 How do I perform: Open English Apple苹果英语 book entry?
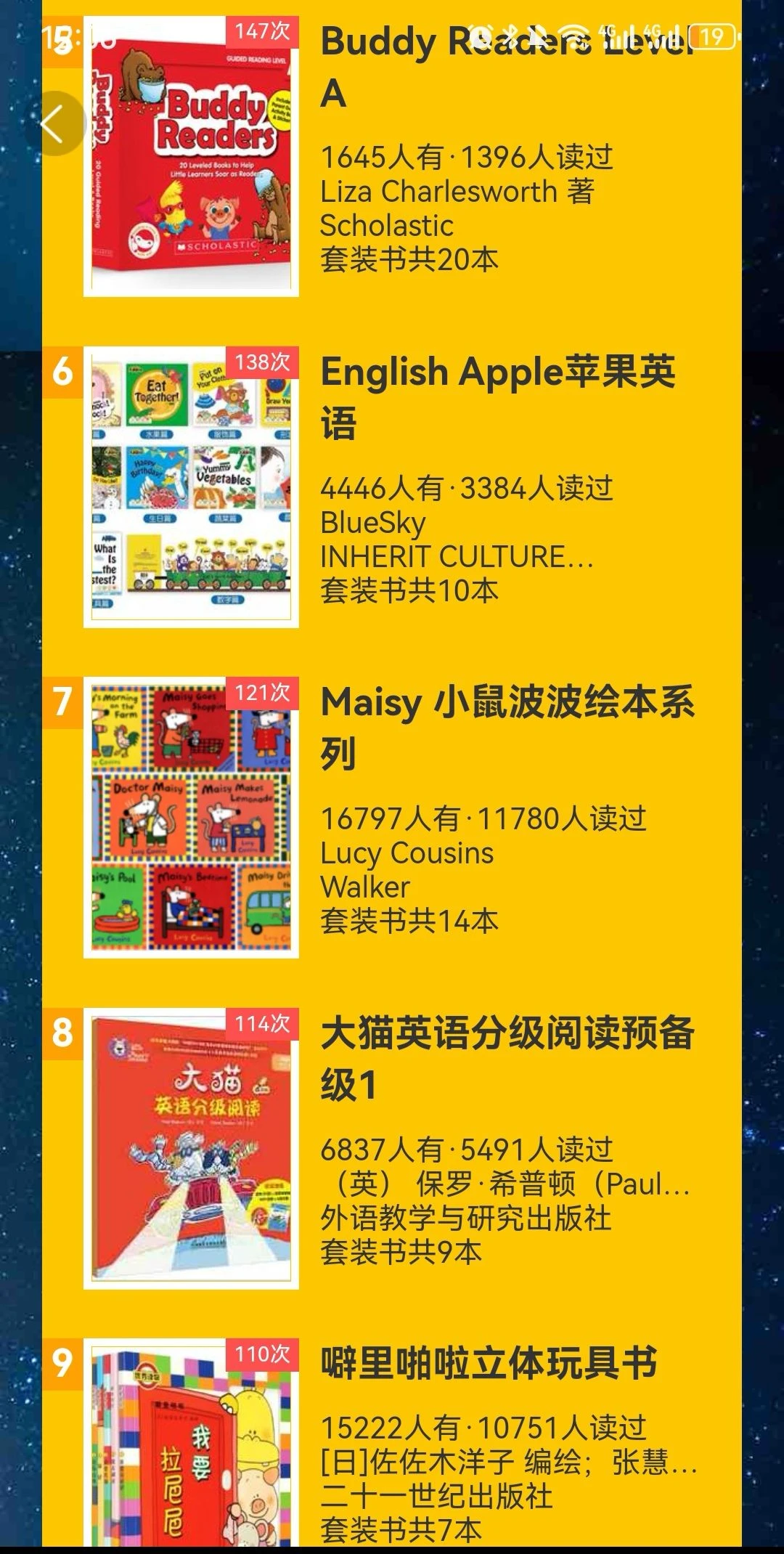pyautogui.click(x=498, y=397)
